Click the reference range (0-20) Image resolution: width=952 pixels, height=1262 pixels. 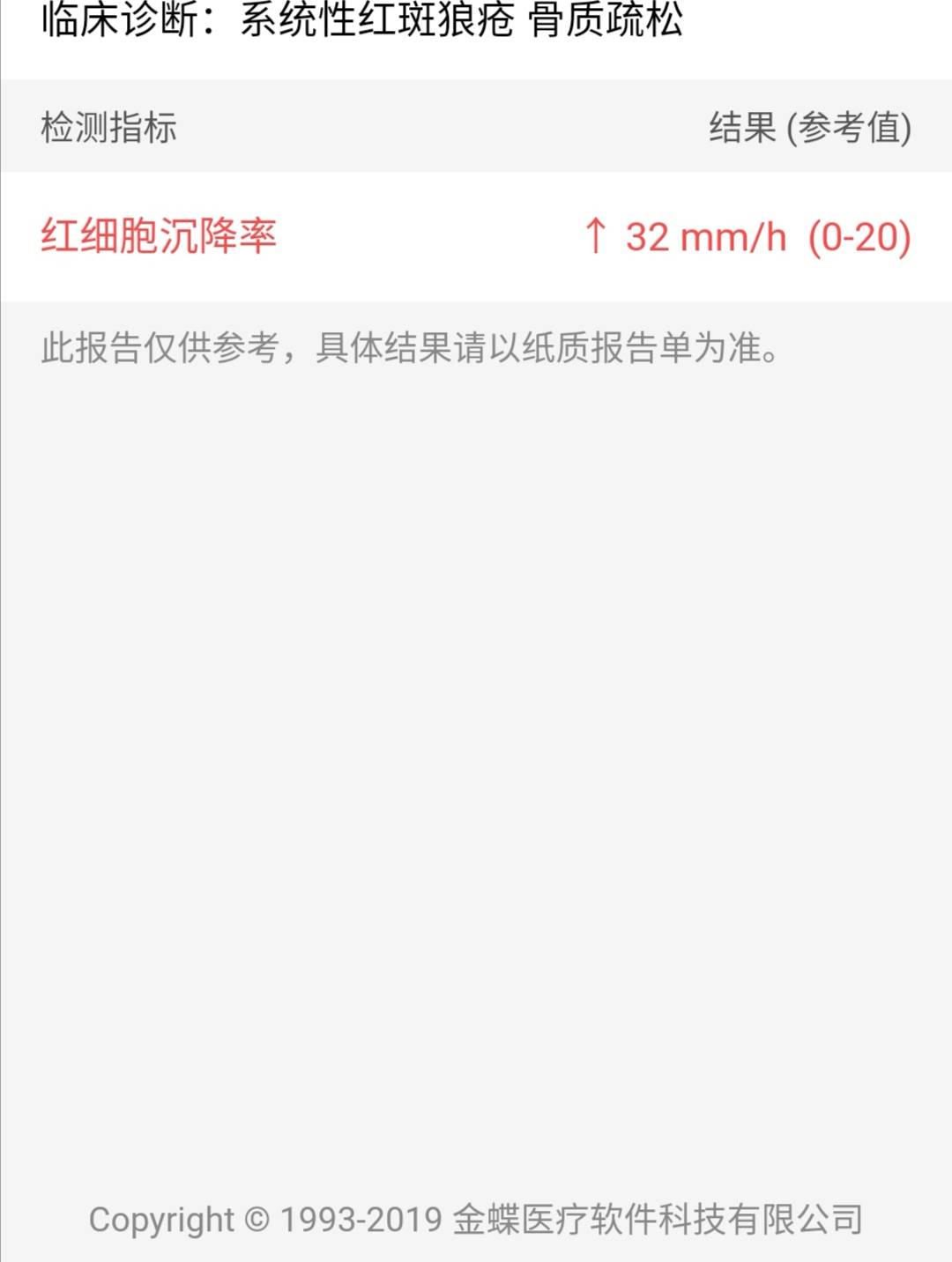click(859, 234)
